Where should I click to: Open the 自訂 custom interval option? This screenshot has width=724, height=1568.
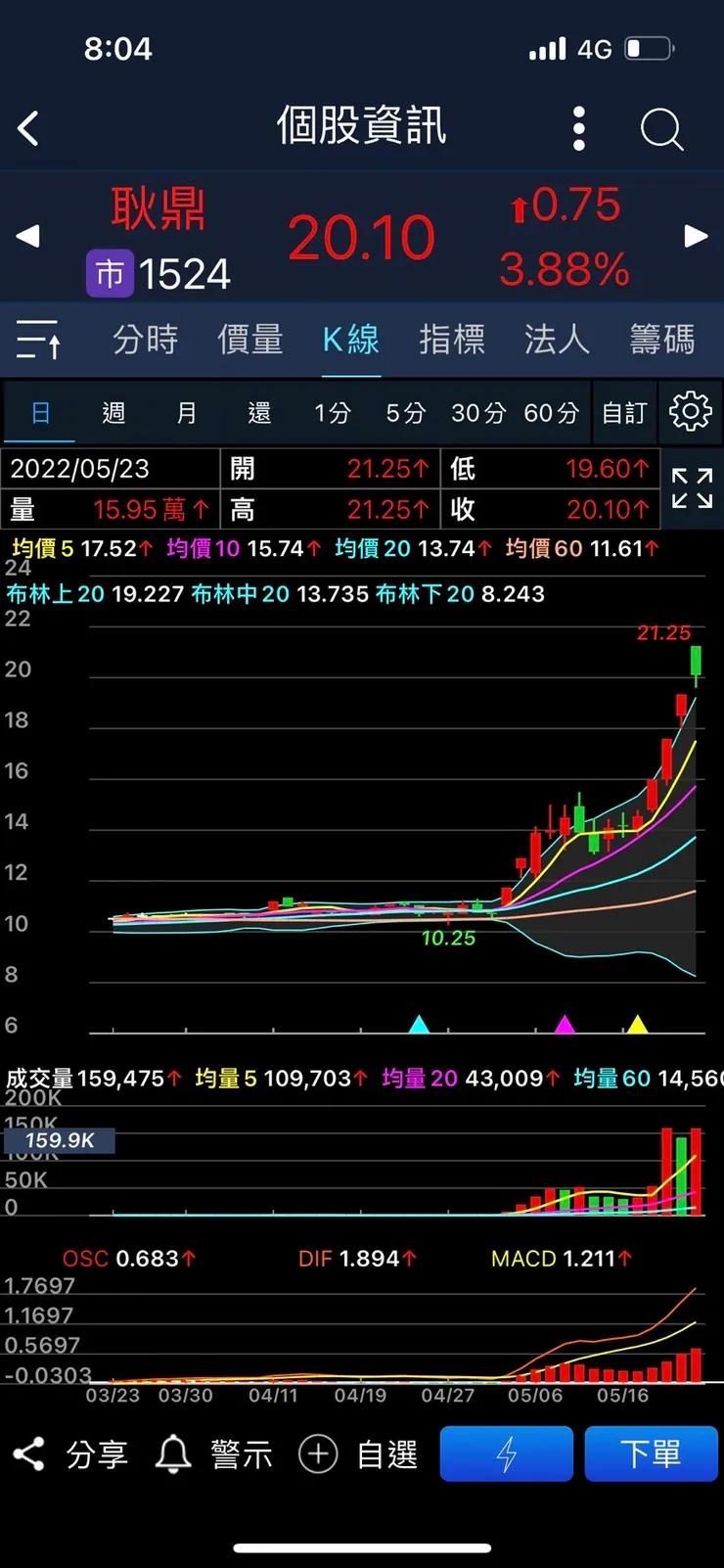coord(624,412)
